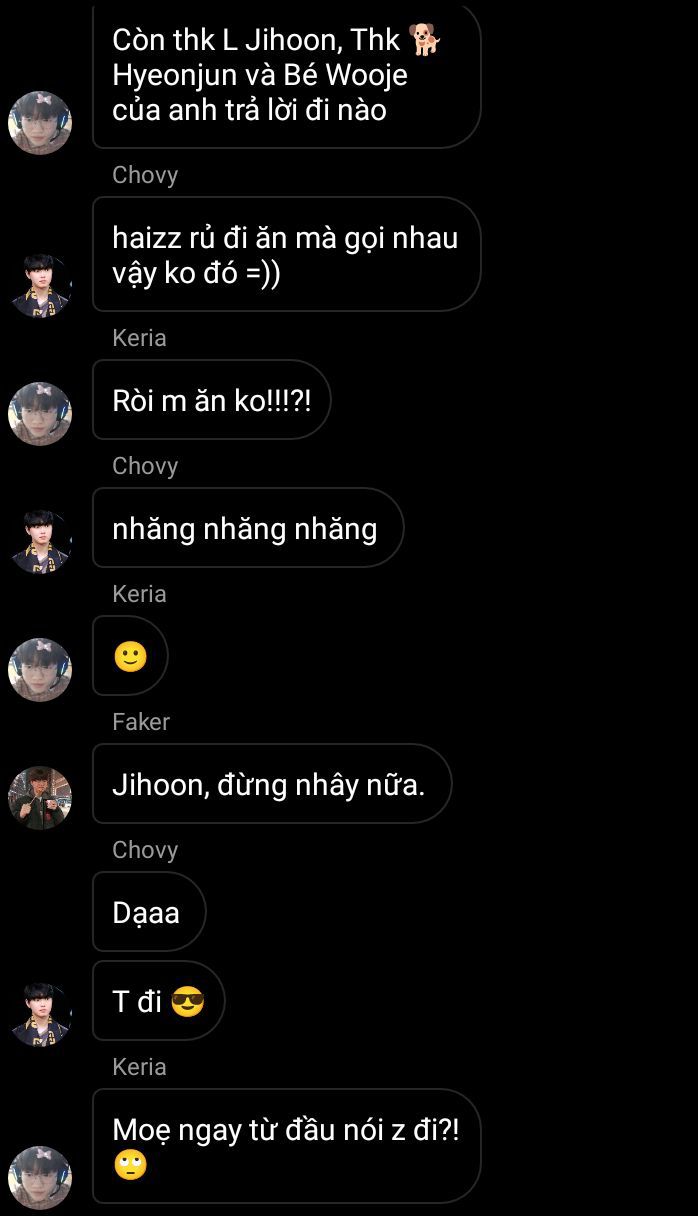Open Faker's profile picture beside 'Jihoon, đừng nhảy nữa'
The height and width of the screenshot is (1216, 698).
point(40,798)
